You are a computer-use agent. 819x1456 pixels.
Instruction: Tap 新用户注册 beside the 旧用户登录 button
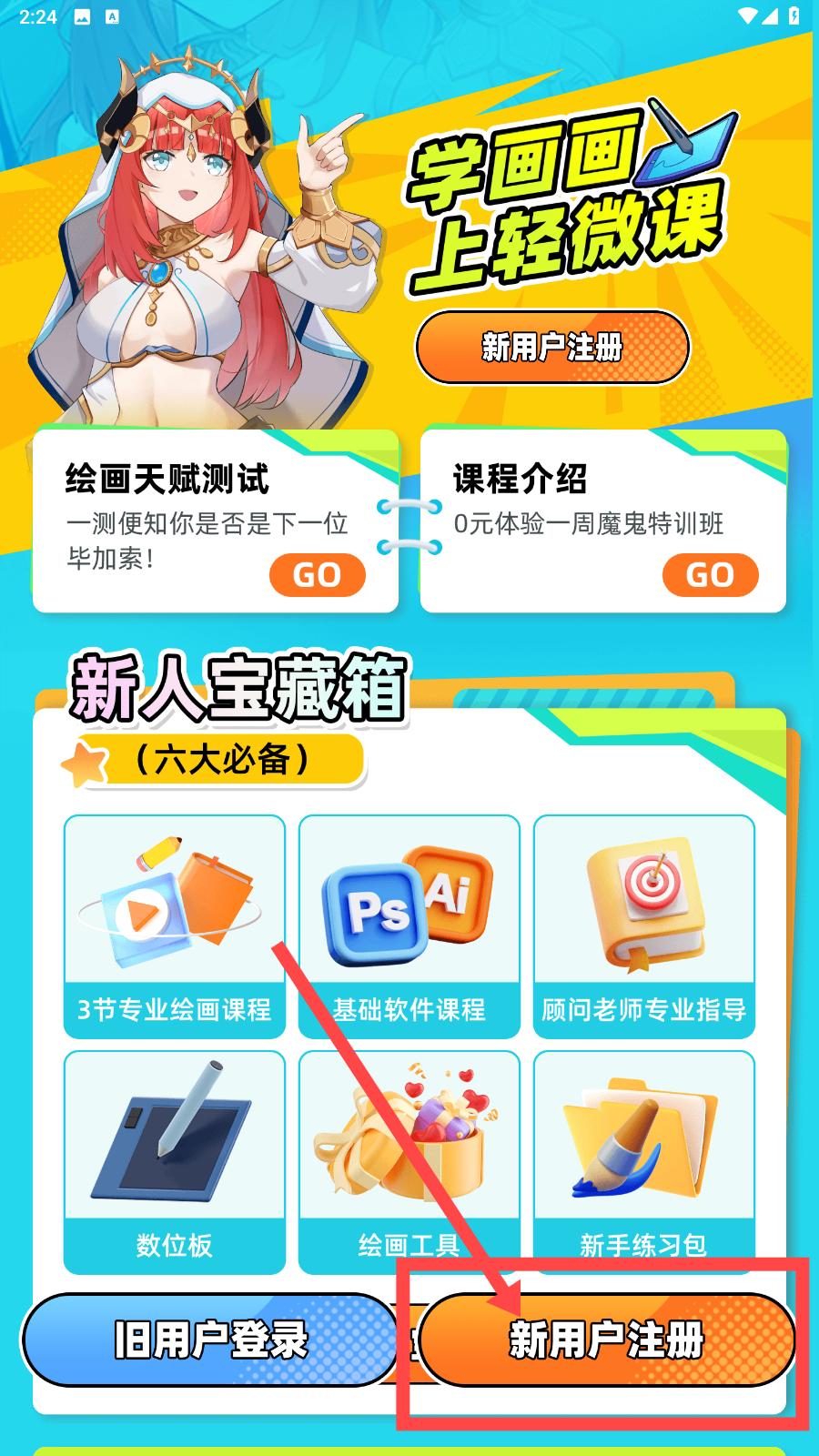tap(606, 1340)
